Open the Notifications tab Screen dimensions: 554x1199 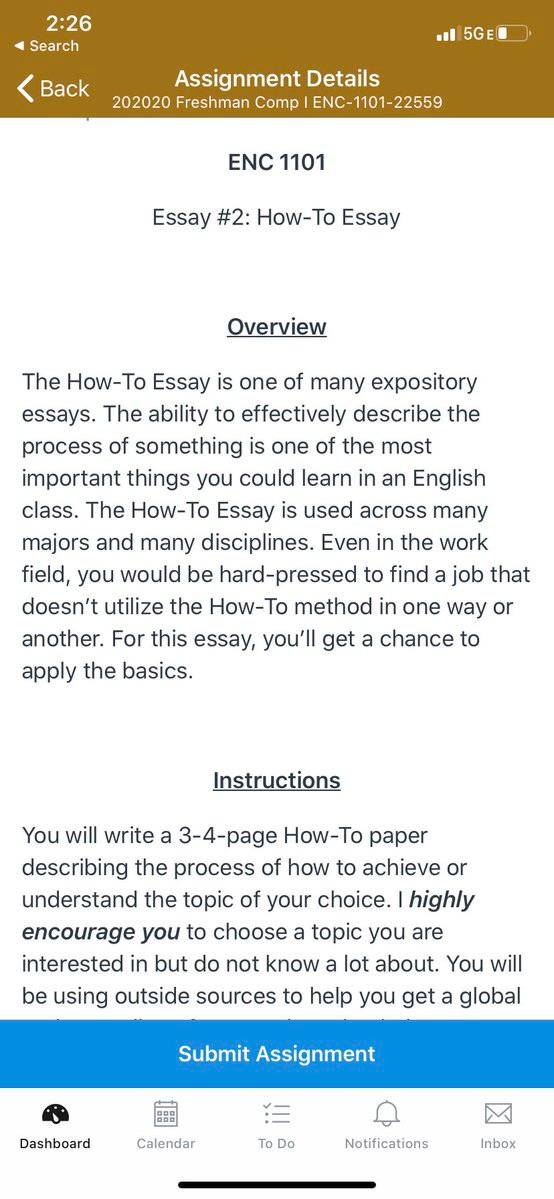point(386,1125)
